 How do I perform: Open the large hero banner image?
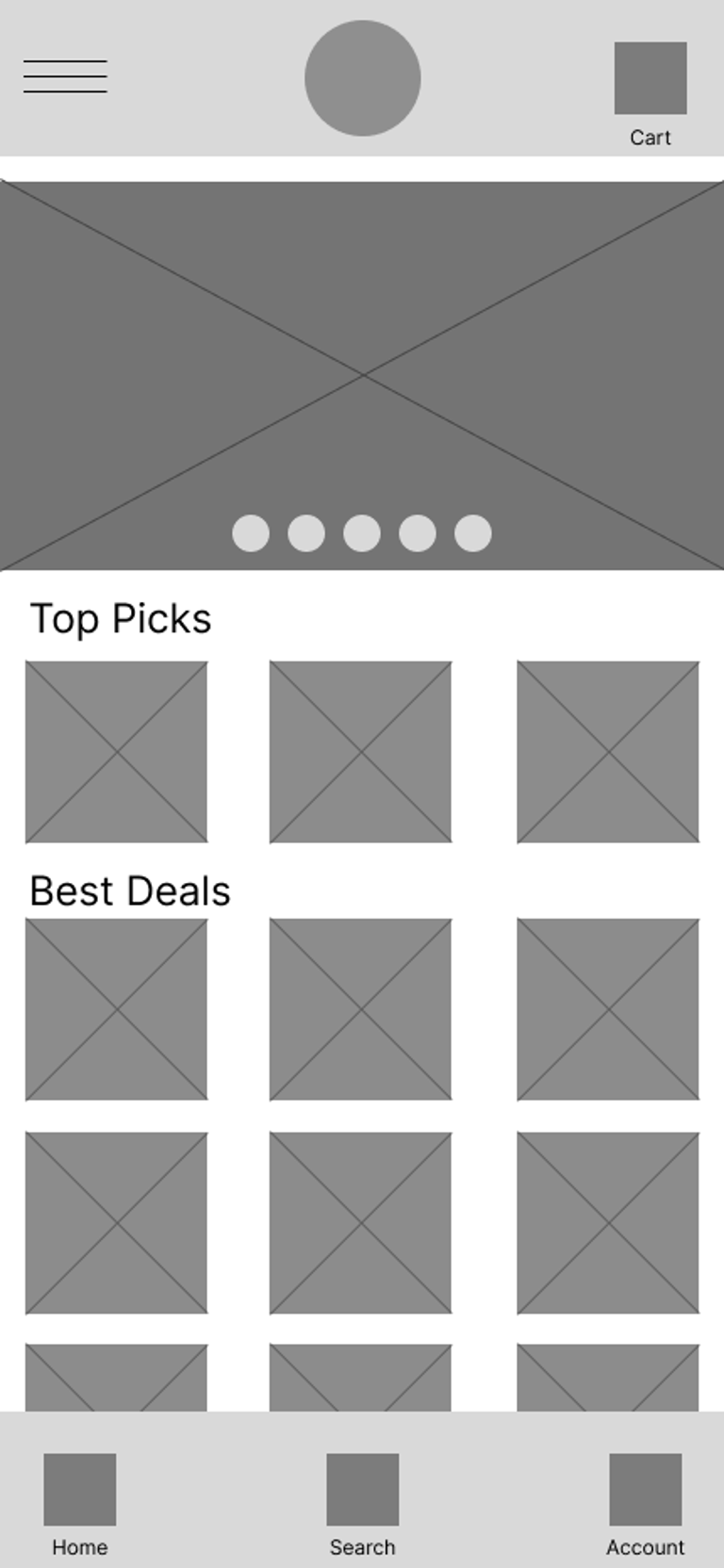pos(362,375)
